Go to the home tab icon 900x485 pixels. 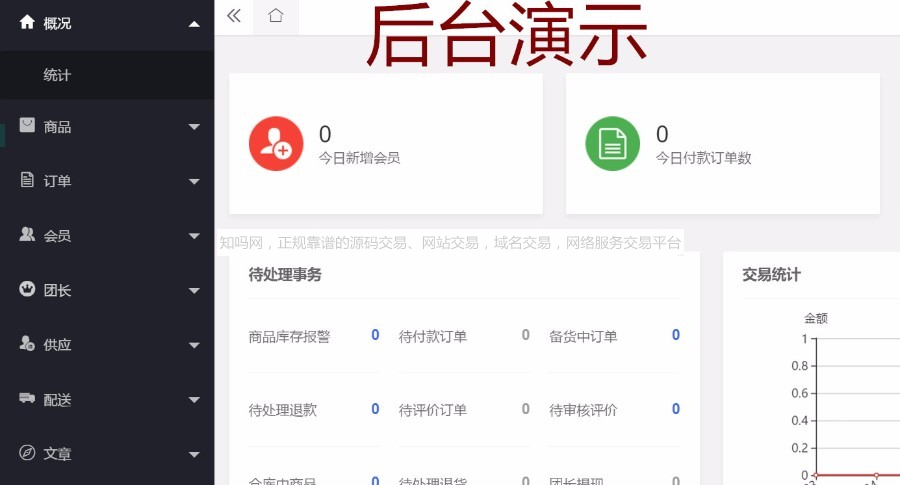point(276,16)
